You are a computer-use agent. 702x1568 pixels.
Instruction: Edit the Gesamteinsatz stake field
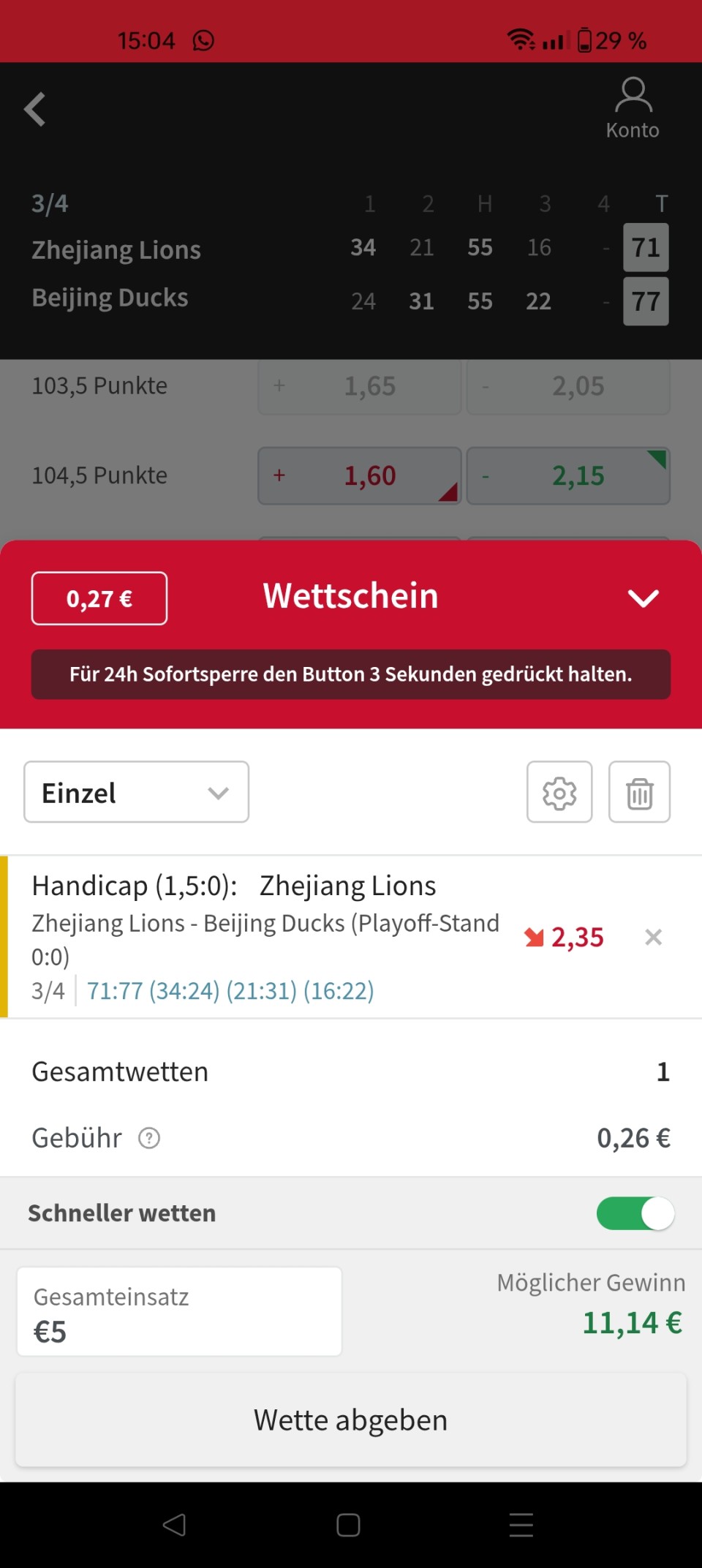point(179,1312)
